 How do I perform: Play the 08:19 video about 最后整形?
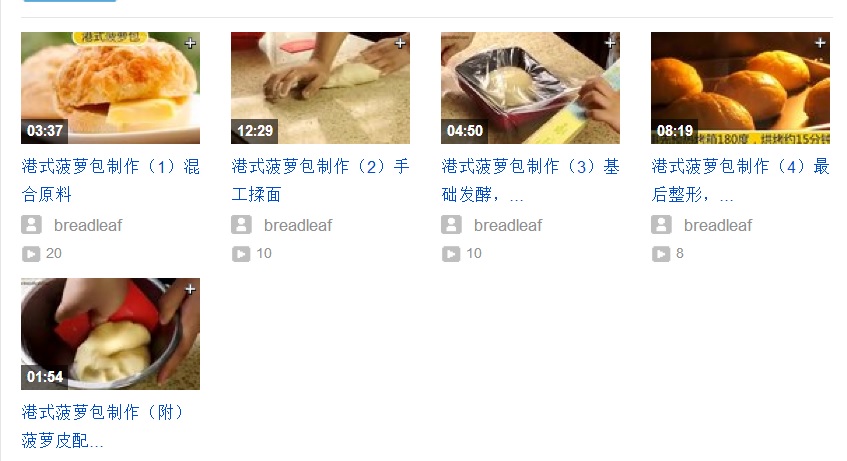coord(740,88)
